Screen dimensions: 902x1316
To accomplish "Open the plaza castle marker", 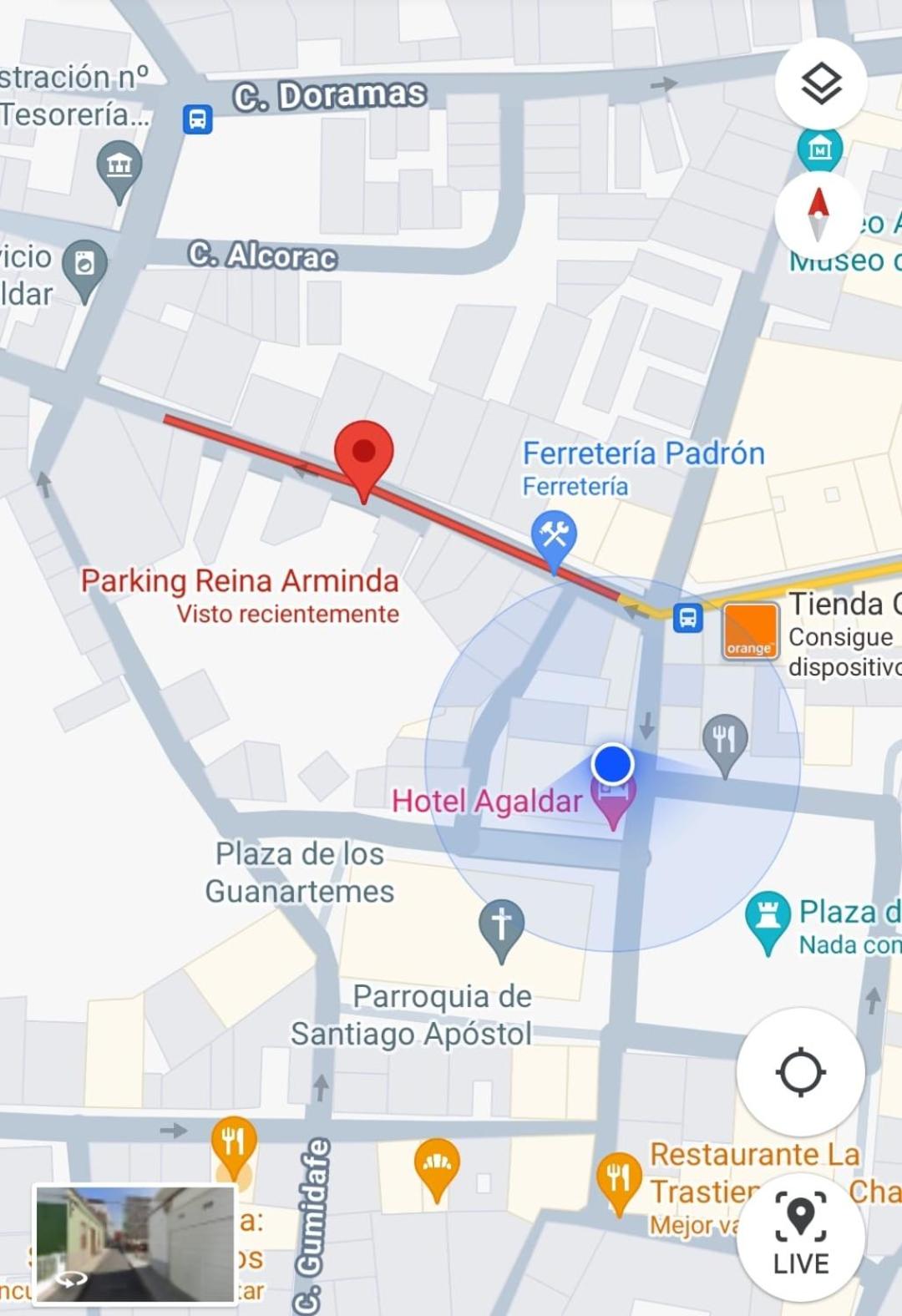I will (x=767, y=918).
